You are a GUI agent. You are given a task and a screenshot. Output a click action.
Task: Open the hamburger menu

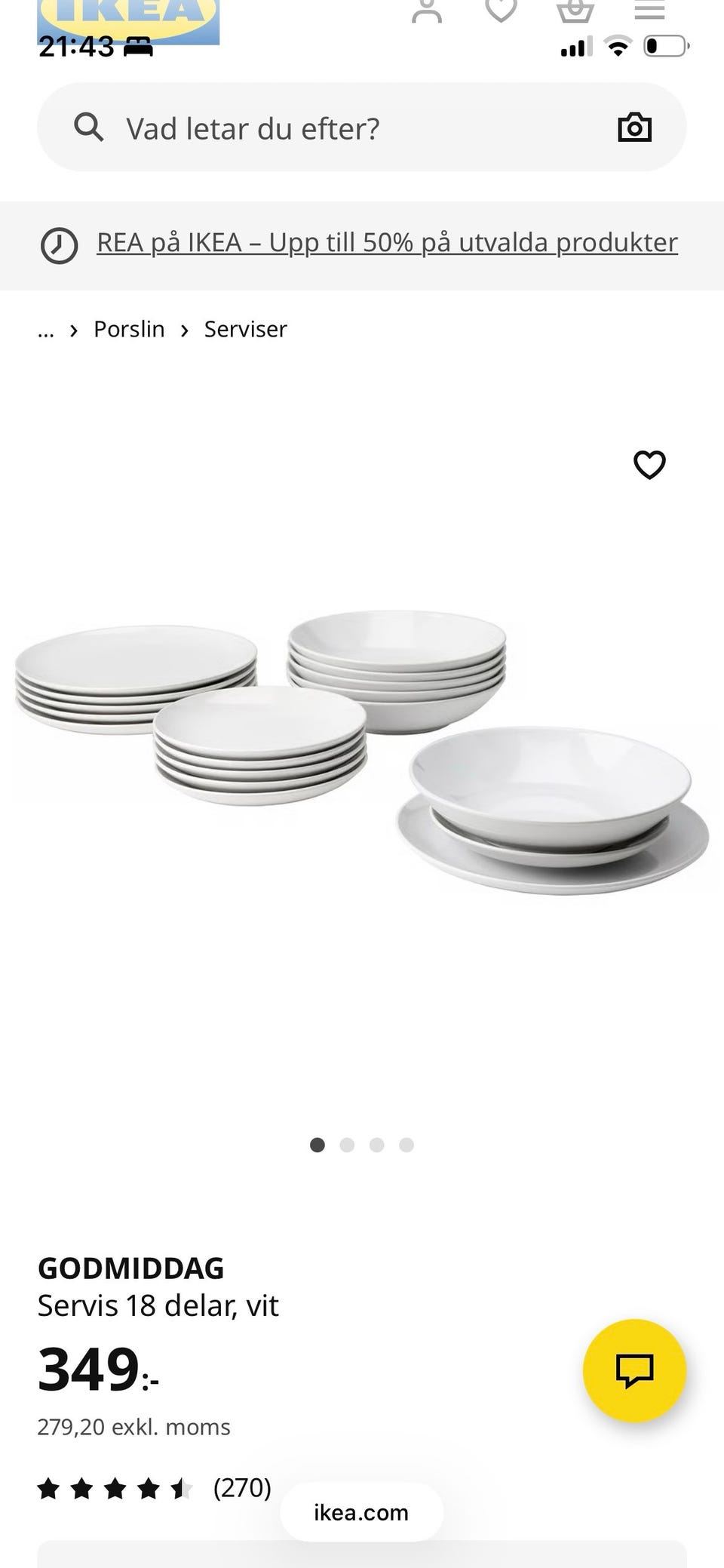(x=649, y=11)
